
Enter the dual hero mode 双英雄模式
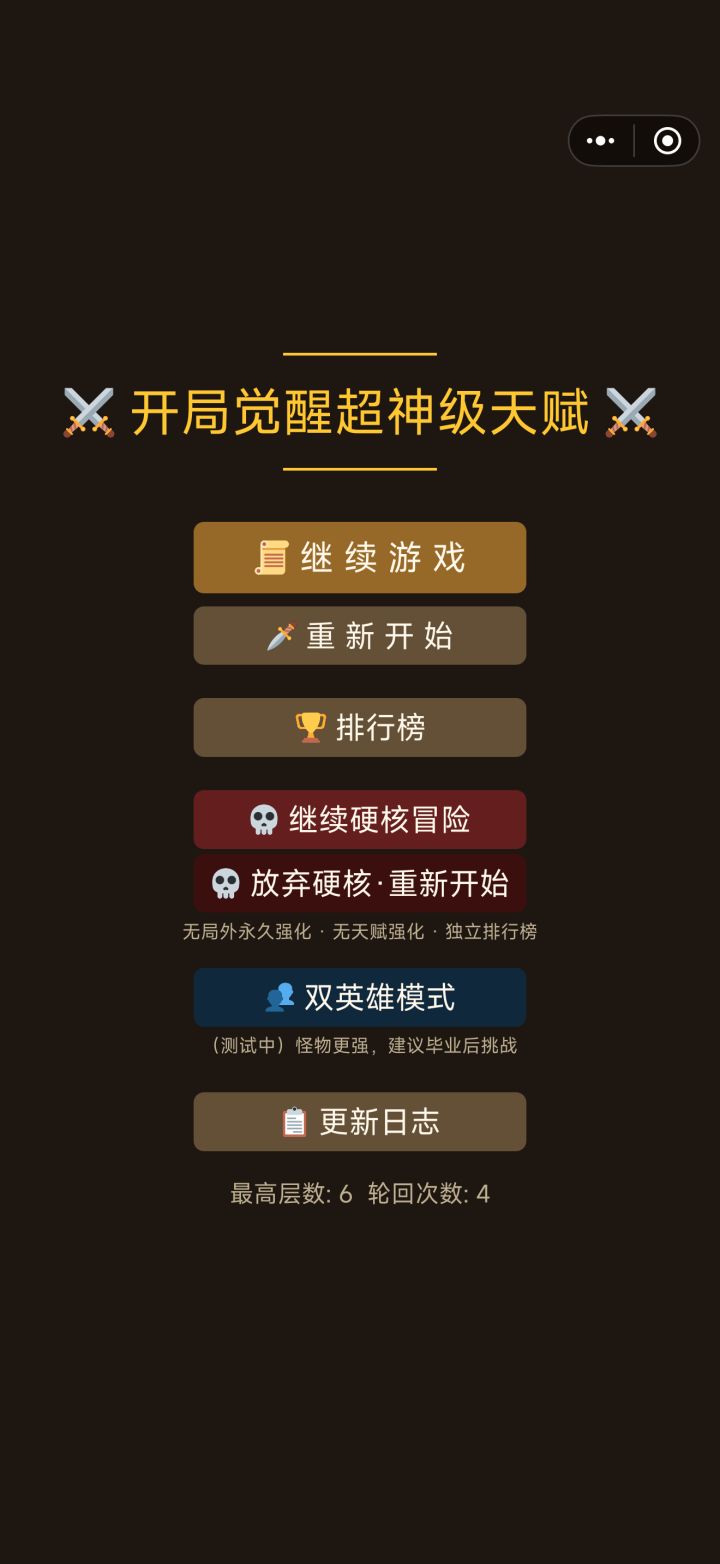coord(360,996)
